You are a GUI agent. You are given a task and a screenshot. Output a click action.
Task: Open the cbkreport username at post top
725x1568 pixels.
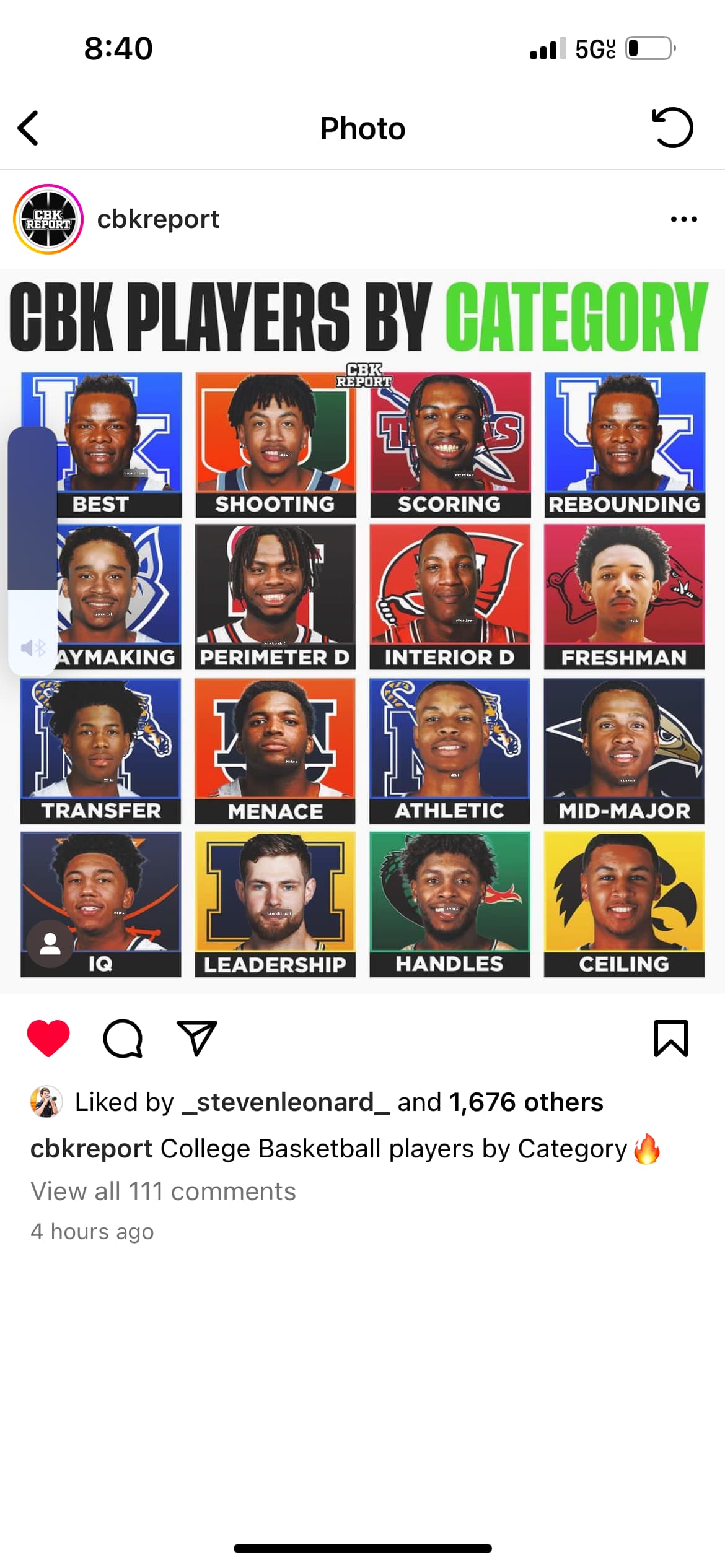[x=158, y=219]
